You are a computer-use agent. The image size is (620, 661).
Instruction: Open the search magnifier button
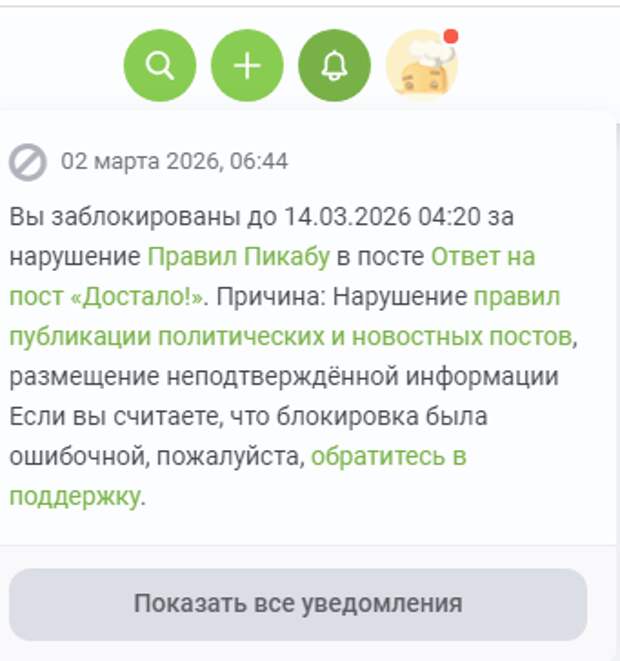click(x=159, y=66)
